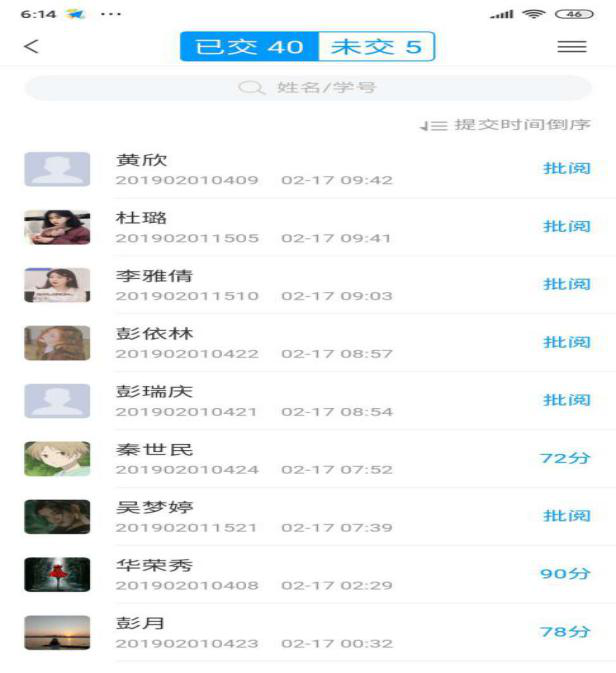Change the 提交时间倒序 sort order
Viewport: 616px width, 673px height.
506,125
